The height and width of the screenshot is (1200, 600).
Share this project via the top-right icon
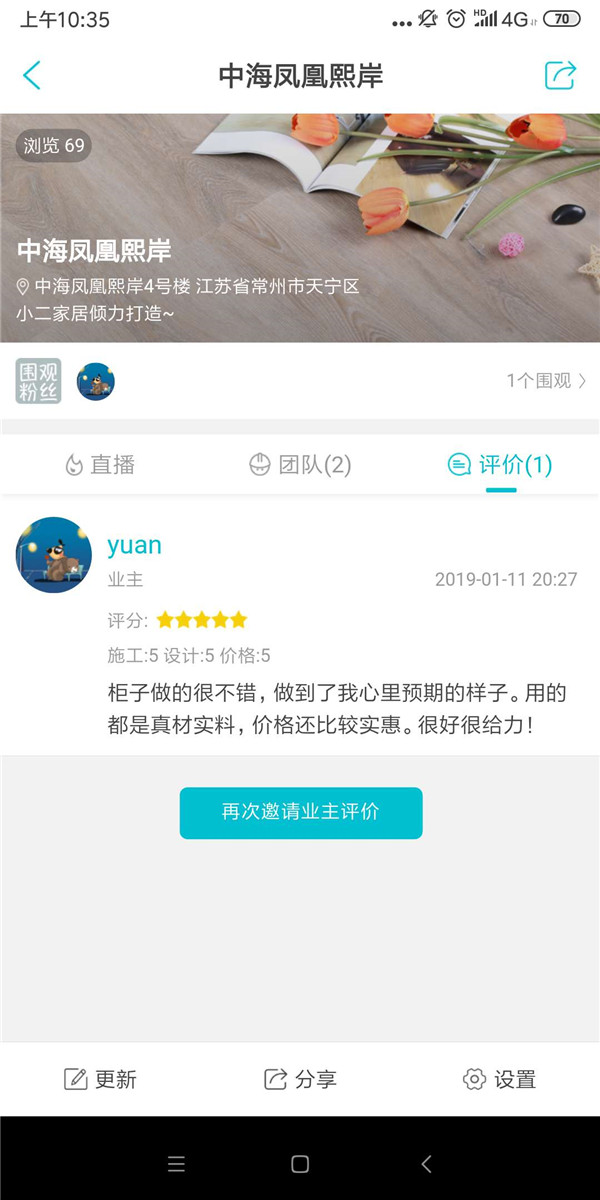(560, 75)
